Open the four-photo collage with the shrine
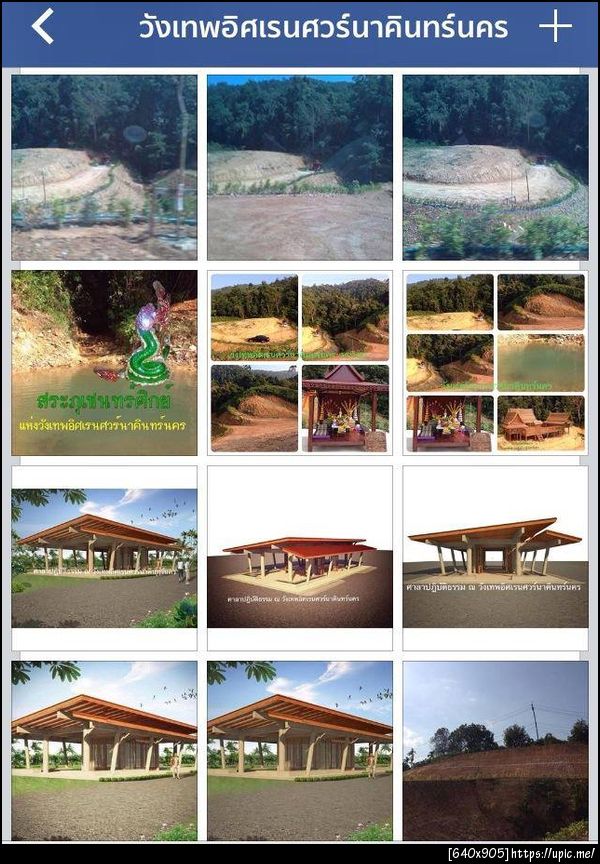600x864 pixels. 299,363
